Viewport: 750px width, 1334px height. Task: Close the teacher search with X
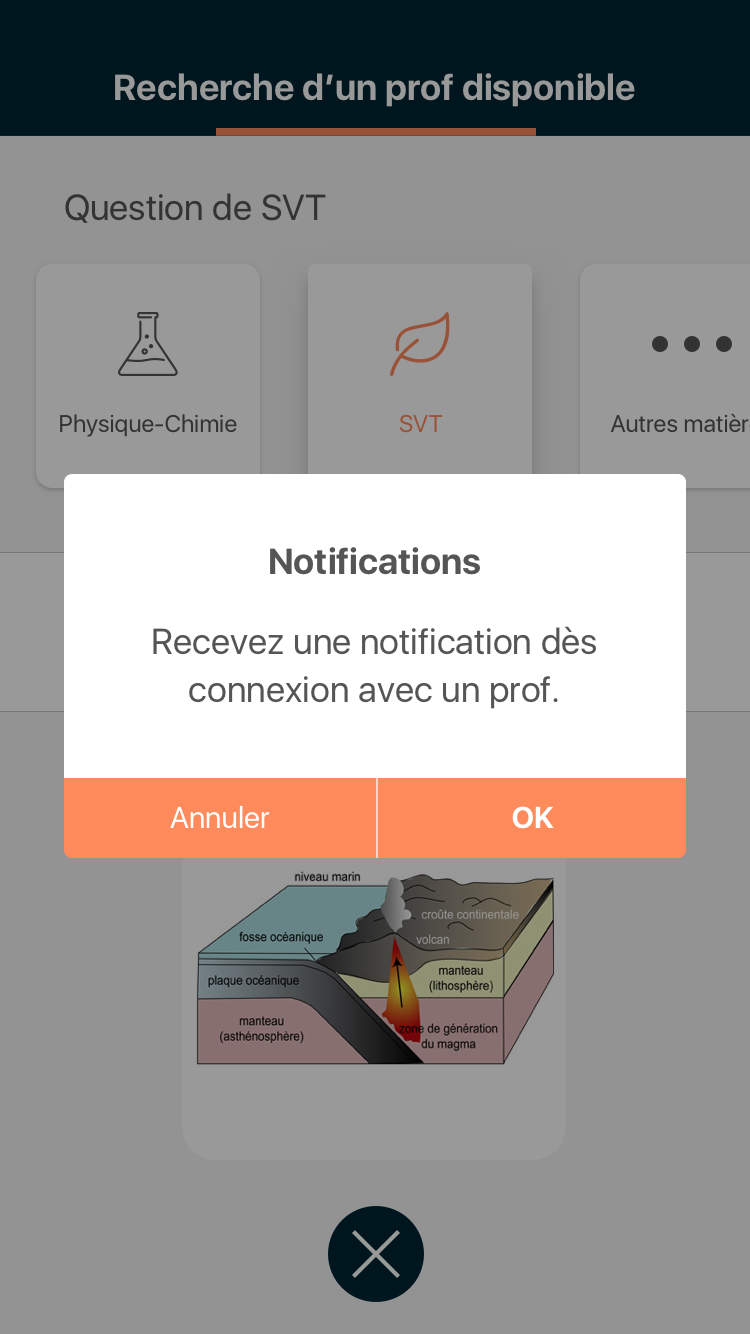(376, 1254)
